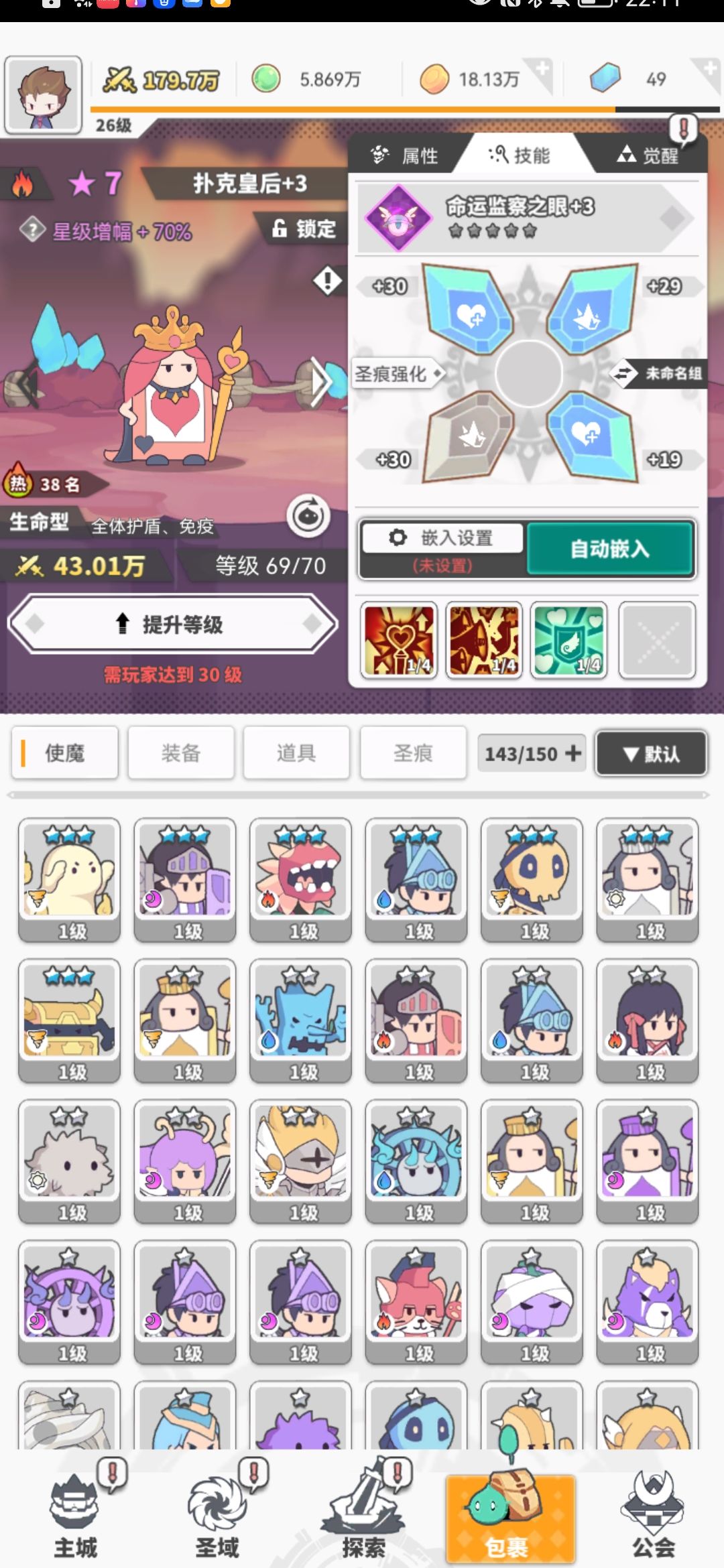Tap the character rotate icon
Screen dimensions: 724x1568
click(x=310, y=516)
